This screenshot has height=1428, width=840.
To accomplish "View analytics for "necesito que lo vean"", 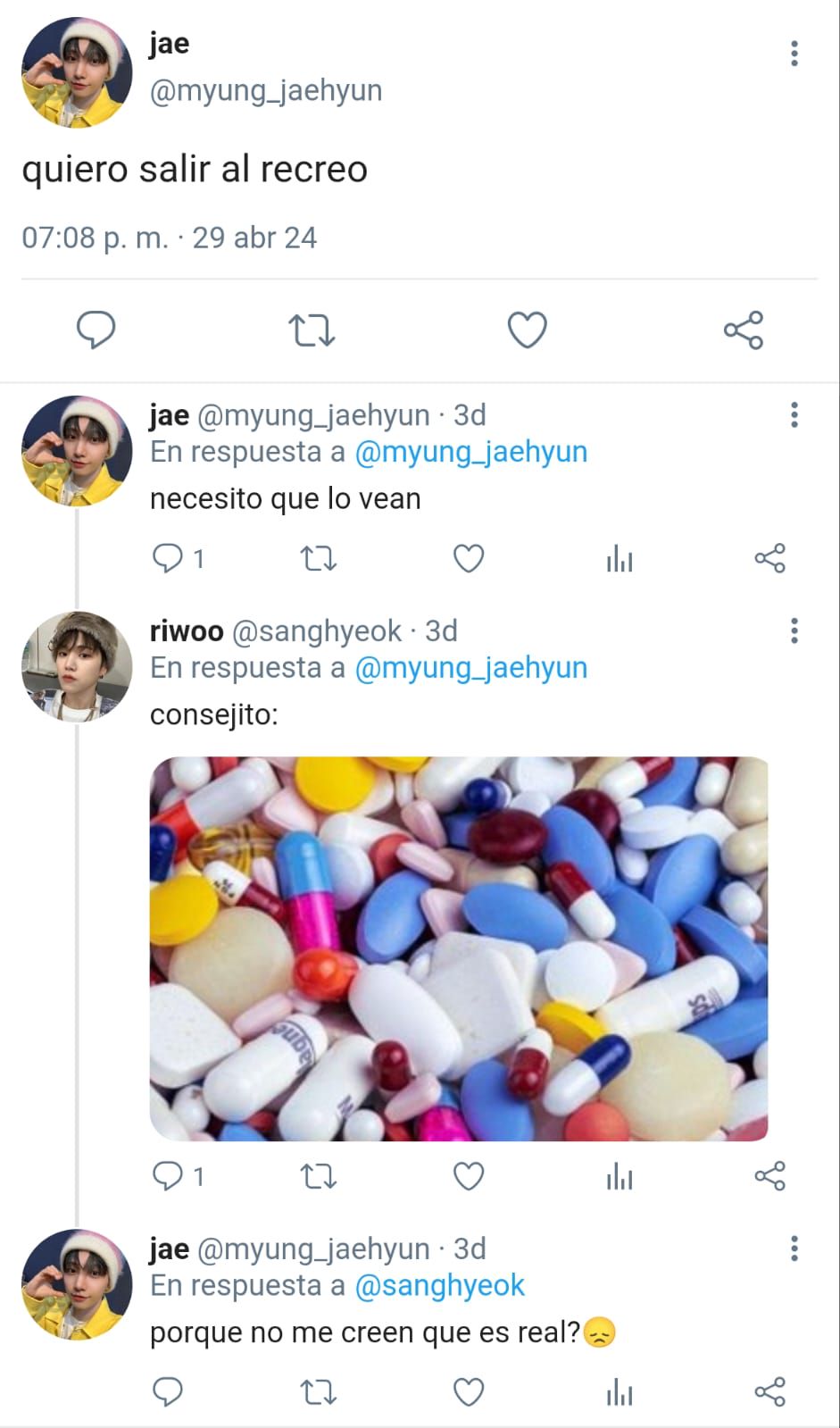I will click(620, 559).
